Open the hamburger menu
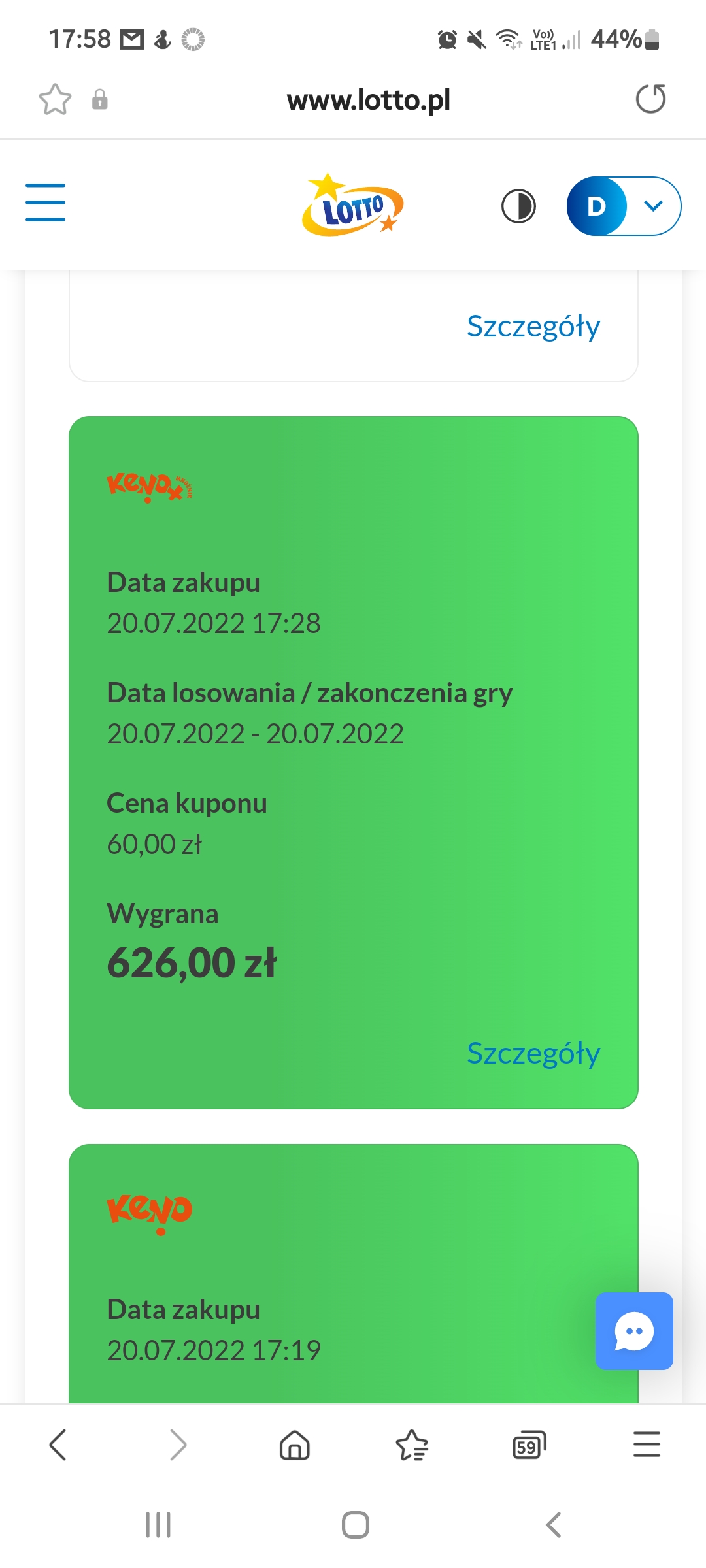The width and height of the screenshot is (706, 1568). (x=45, y=203)
